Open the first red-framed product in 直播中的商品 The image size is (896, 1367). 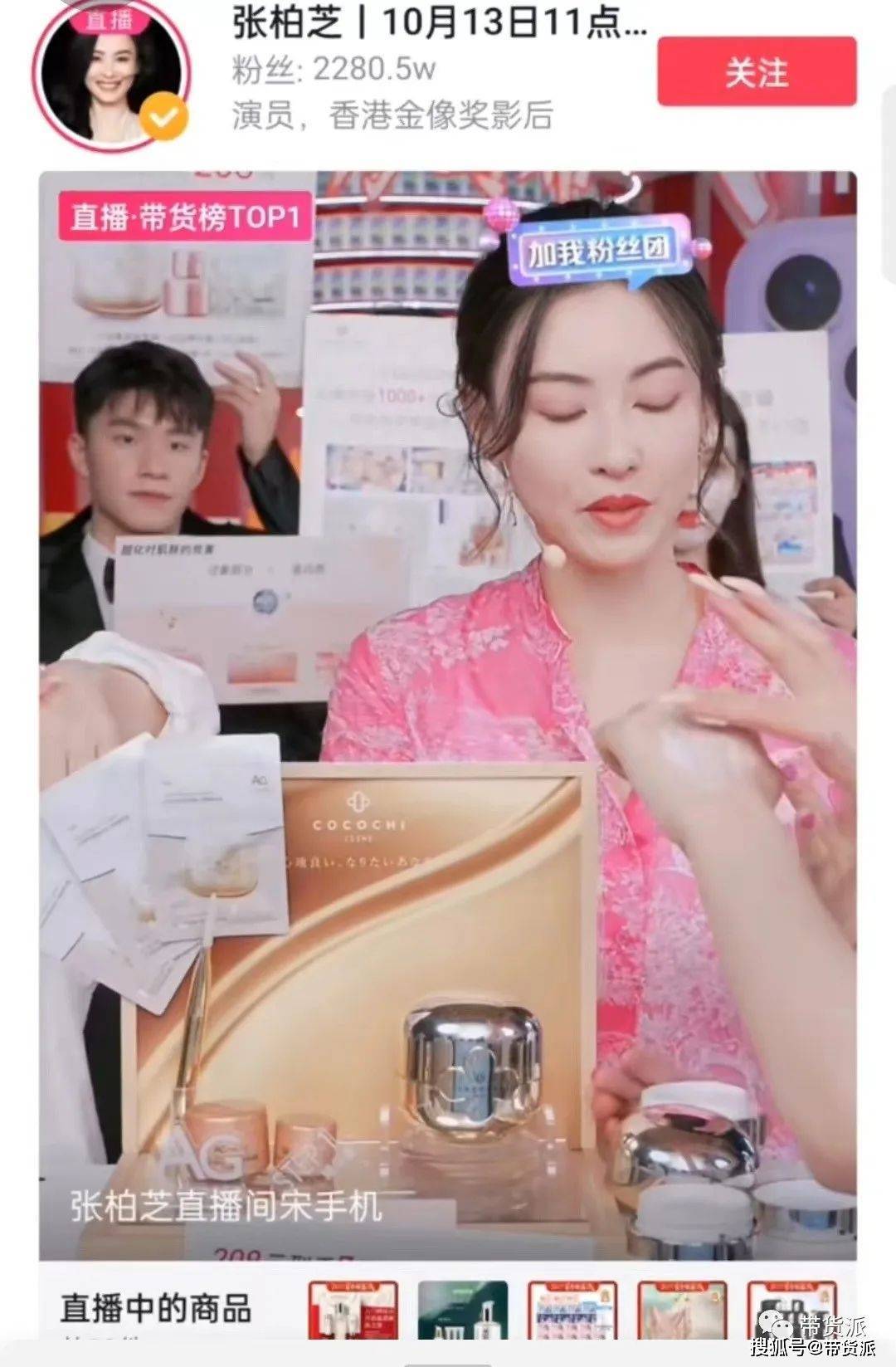click(352, 1312)
